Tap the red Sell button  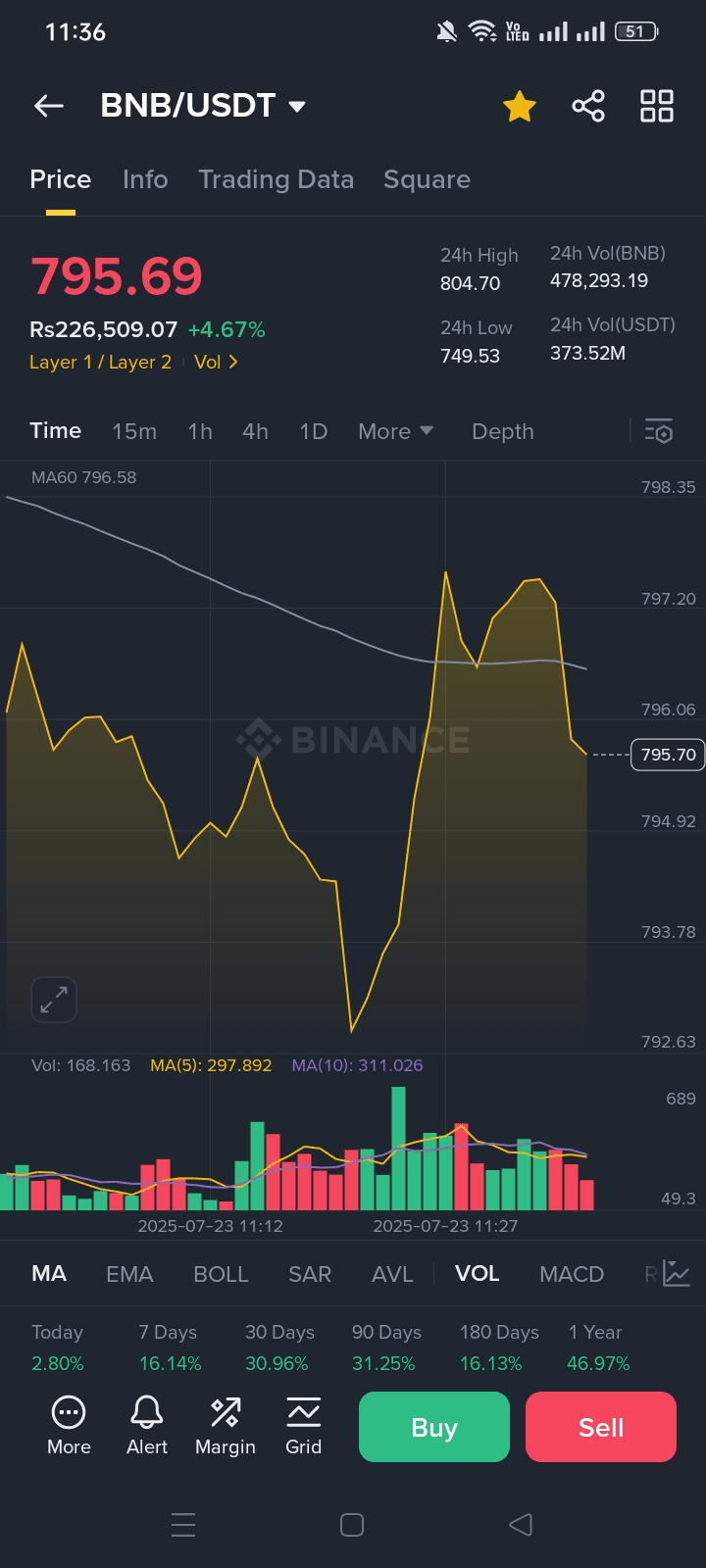pos(601,1427)
